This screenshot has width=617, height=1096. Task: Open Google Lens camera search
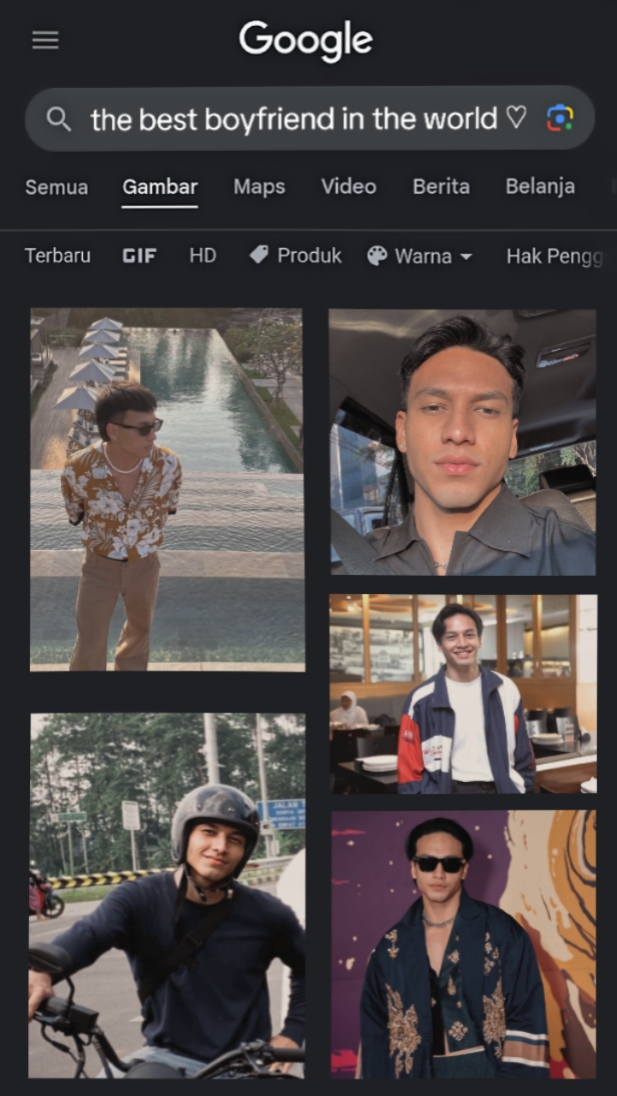(x=560, y=118)
